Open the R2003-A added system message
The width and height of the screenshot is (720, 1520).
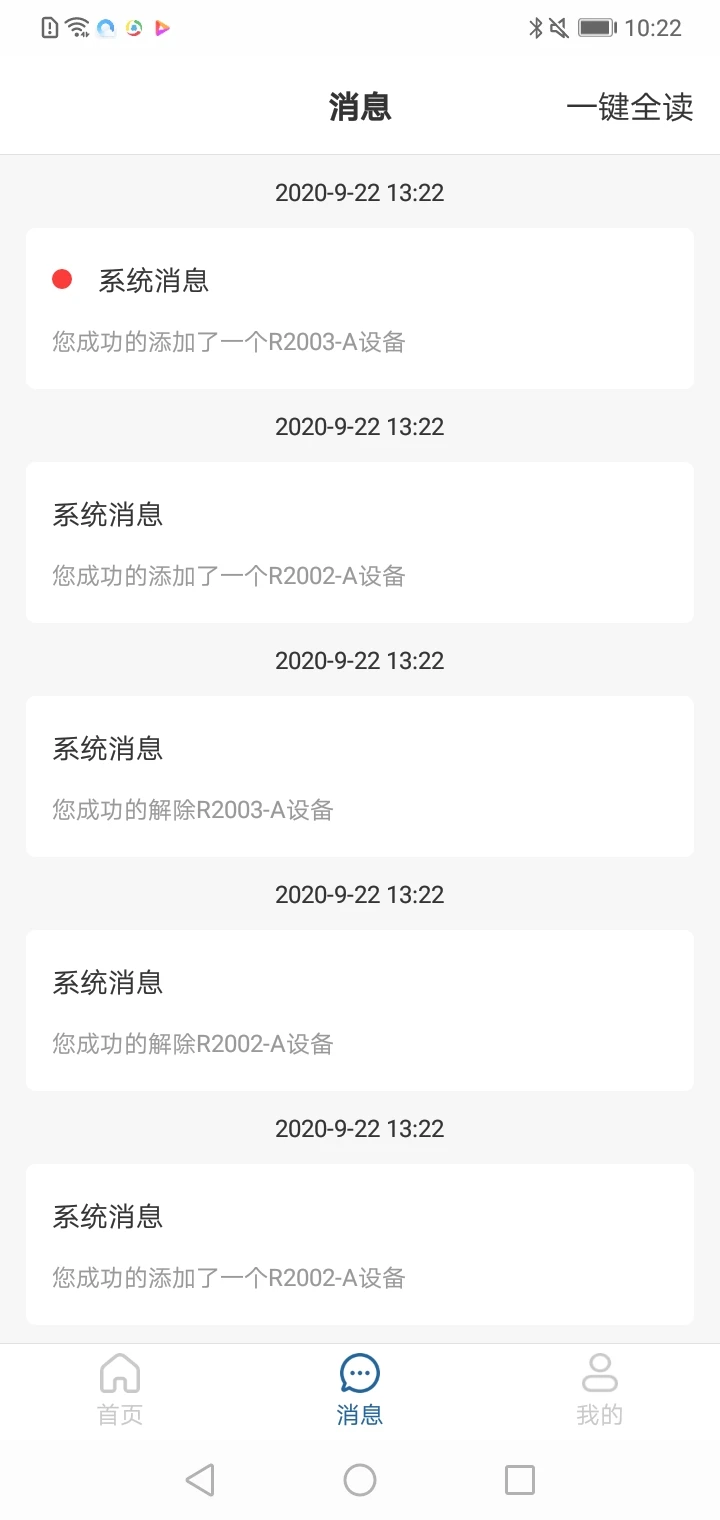tap(360, 307)
